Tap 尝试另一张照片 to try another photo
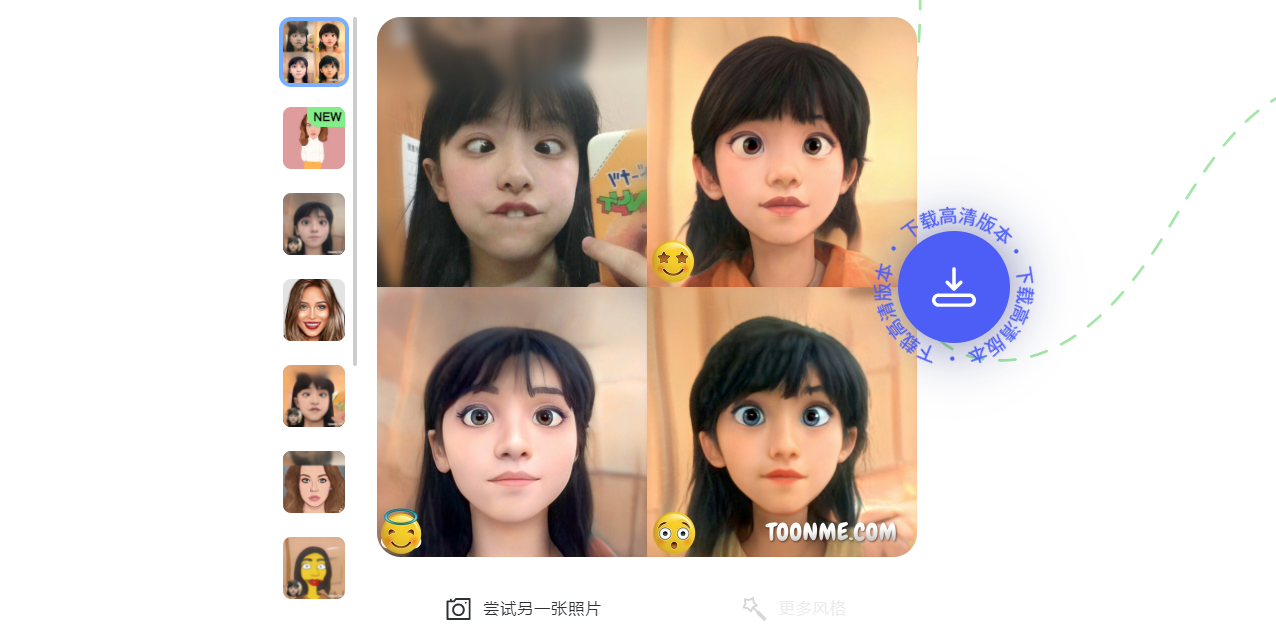Image resolution: width=1276 pixels, height=625 pixels. click(523, 608)
